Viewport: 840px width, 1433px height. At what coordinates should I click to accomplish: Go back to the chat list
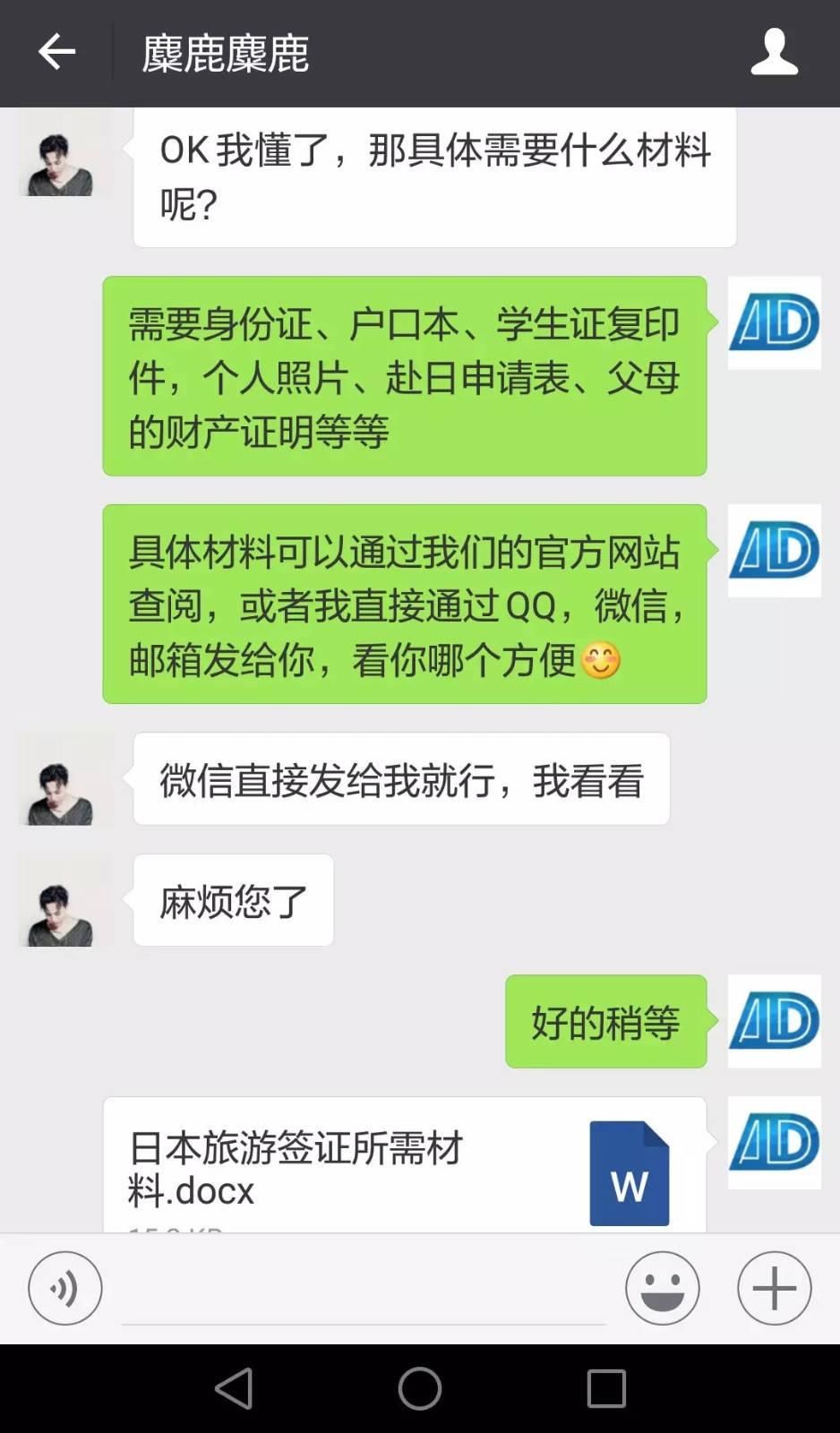point(56,52)
